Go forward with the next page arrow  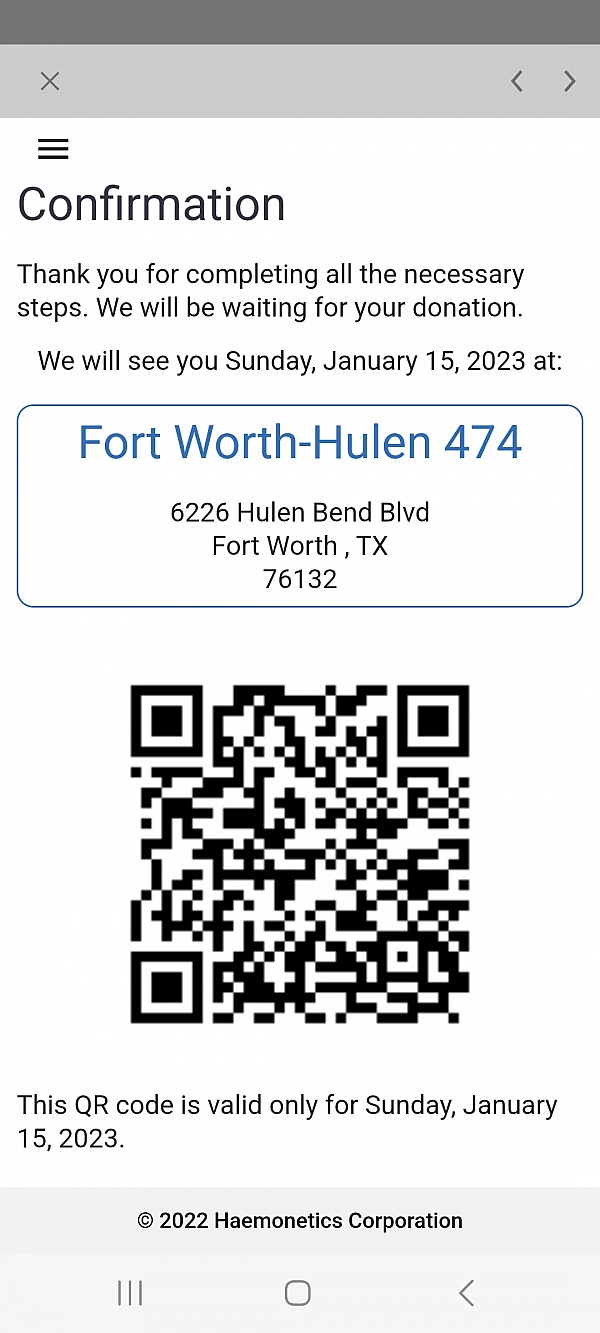(x=569, y=81)
